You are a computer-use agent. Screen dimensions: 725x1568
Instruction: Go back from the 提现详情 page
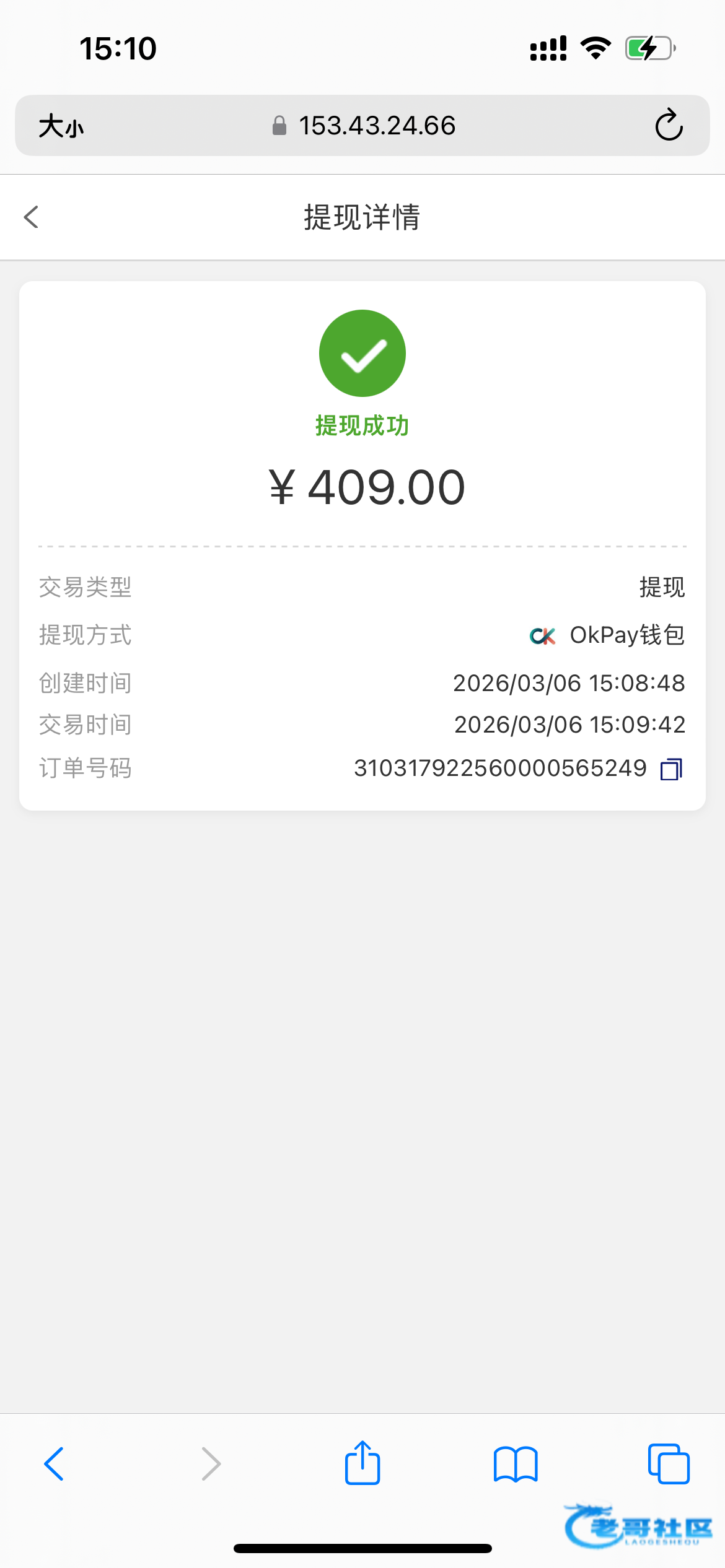(31, 217)
